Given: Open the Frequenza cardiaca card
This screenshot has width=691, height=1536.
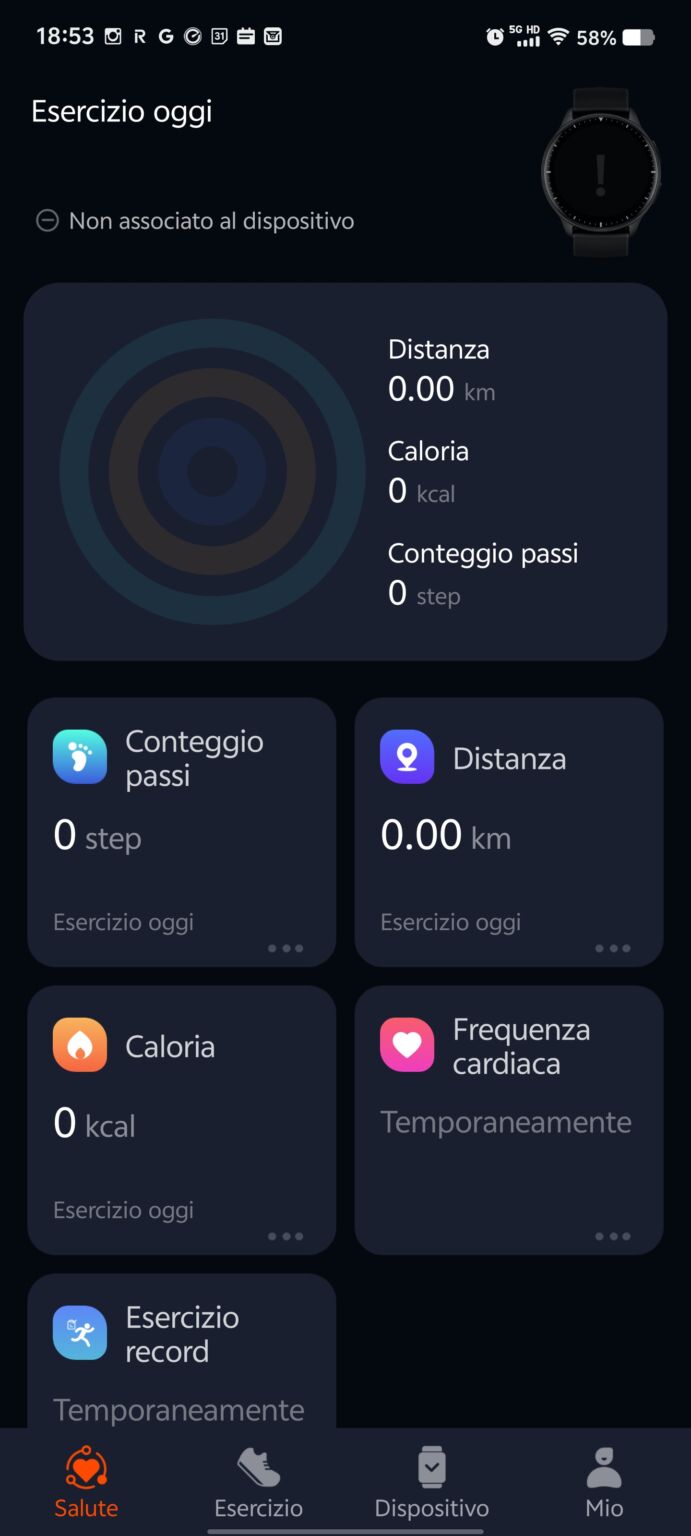Looking at the screenshot, I should click(509, 1120).
